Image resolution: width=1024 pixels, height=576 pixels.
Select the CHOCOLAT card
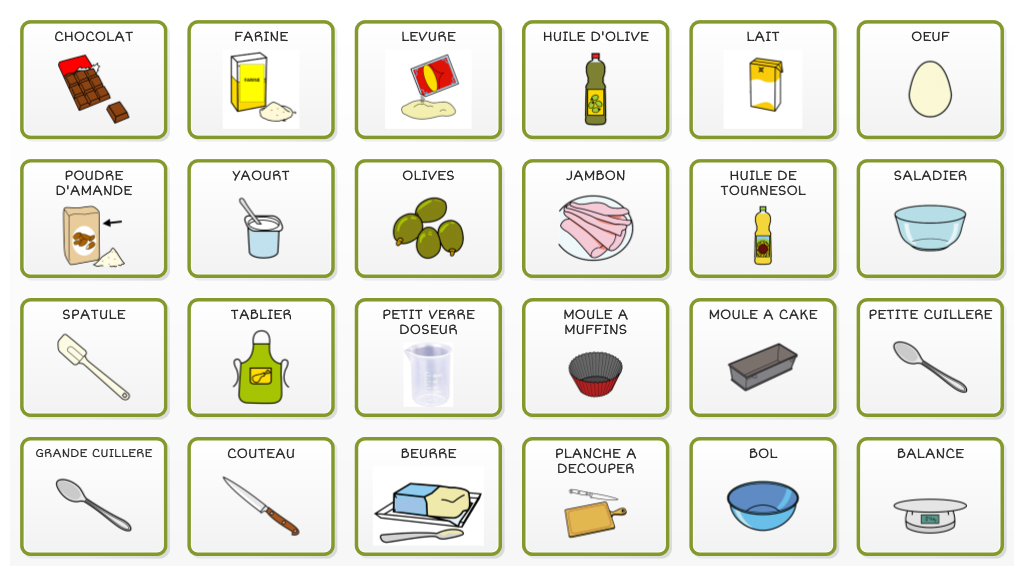coord(93,80)
